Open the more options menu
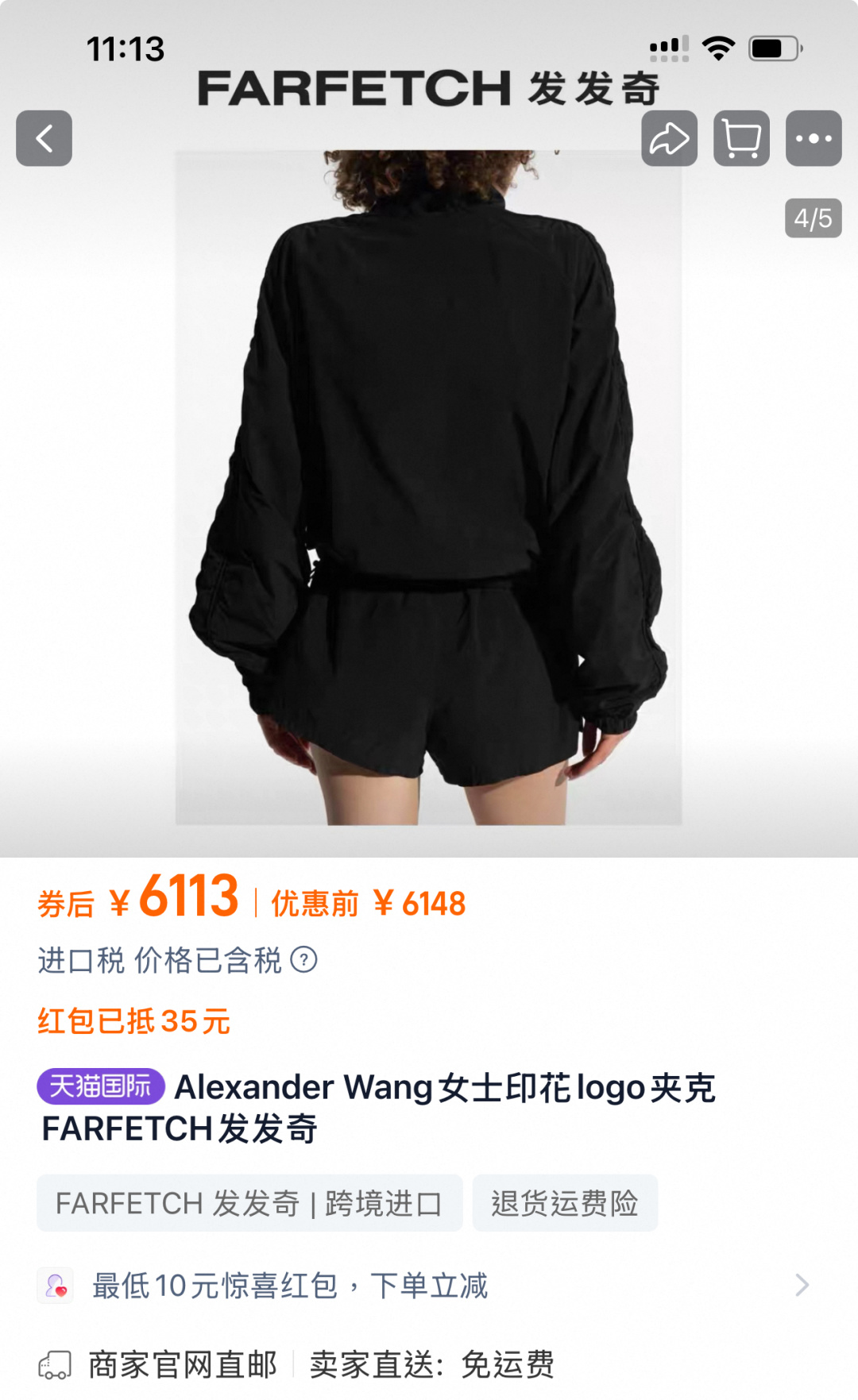Screen dimensions: 858x1400 pyautogui.click(x=813, y=138)
